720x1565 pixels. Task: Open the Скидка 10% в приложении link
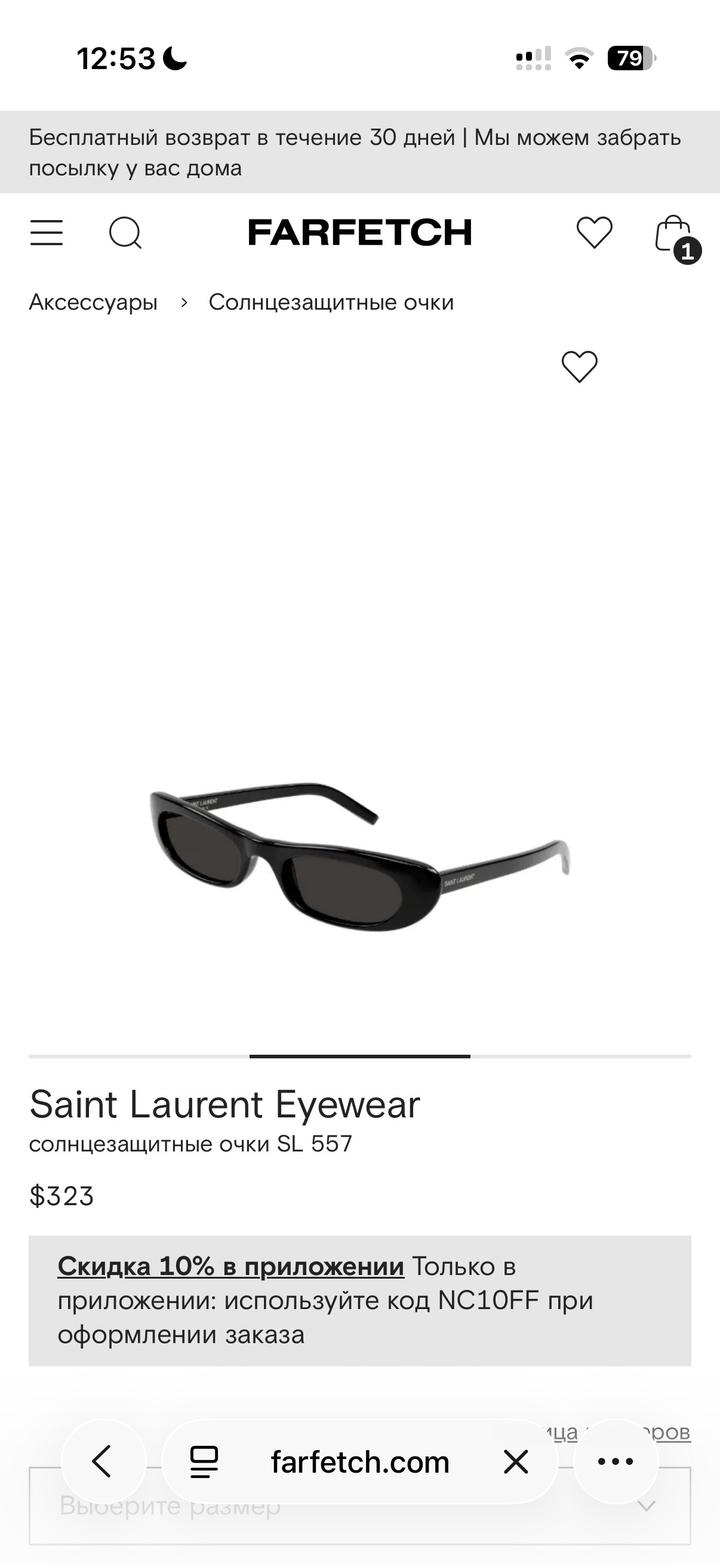[231, 1266]
